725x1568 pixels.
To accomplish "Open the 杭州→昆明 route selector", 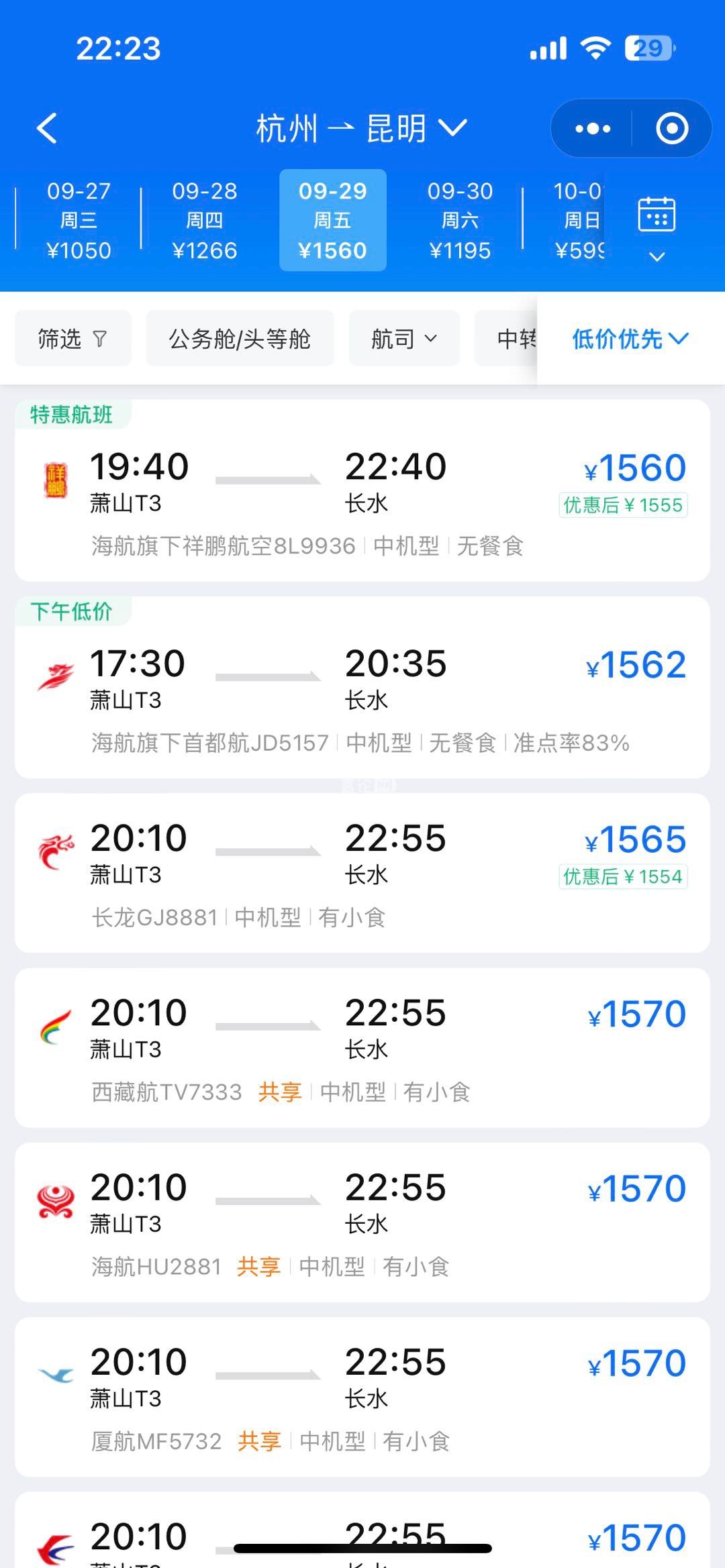I will point(360,128).
